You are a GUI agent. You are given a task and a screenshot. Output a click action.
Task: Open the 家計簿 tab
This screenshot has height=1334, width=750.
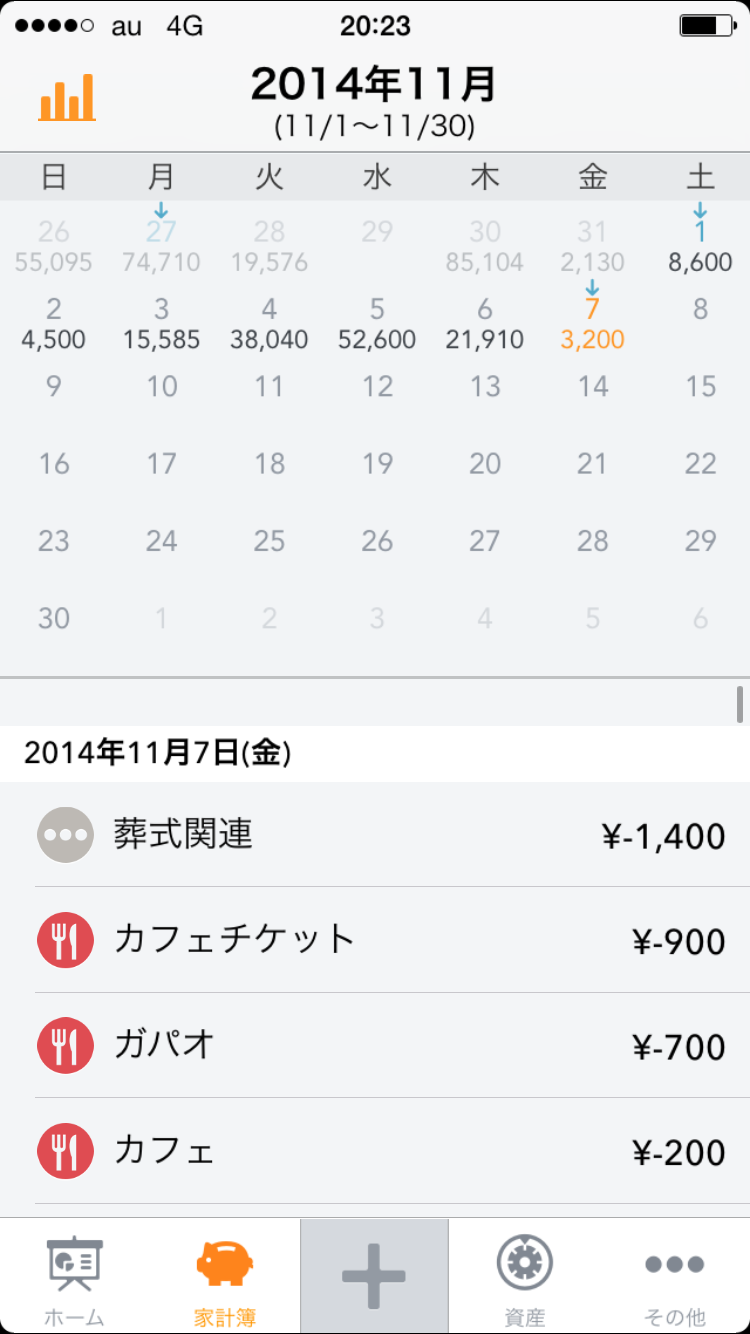coord(224,1275)
